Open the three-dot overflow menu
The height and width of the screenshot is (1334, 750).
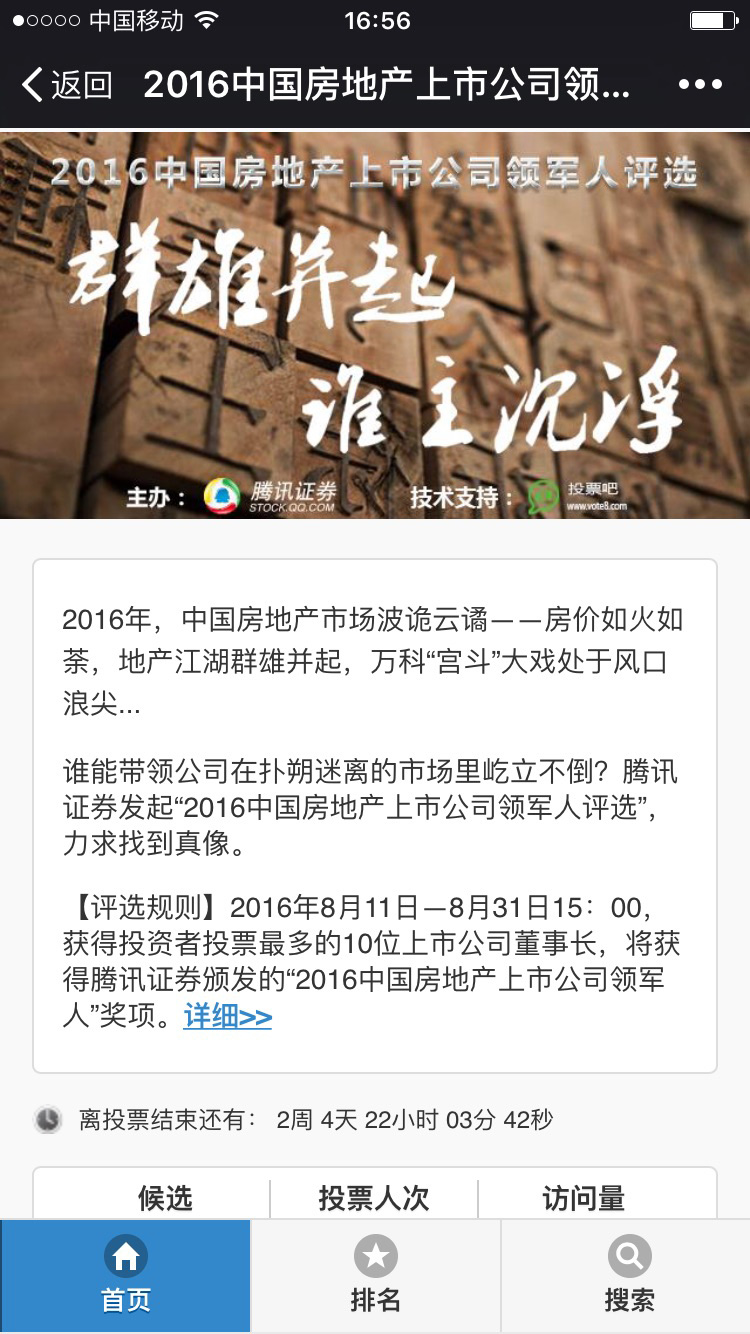tap(700, 85)
